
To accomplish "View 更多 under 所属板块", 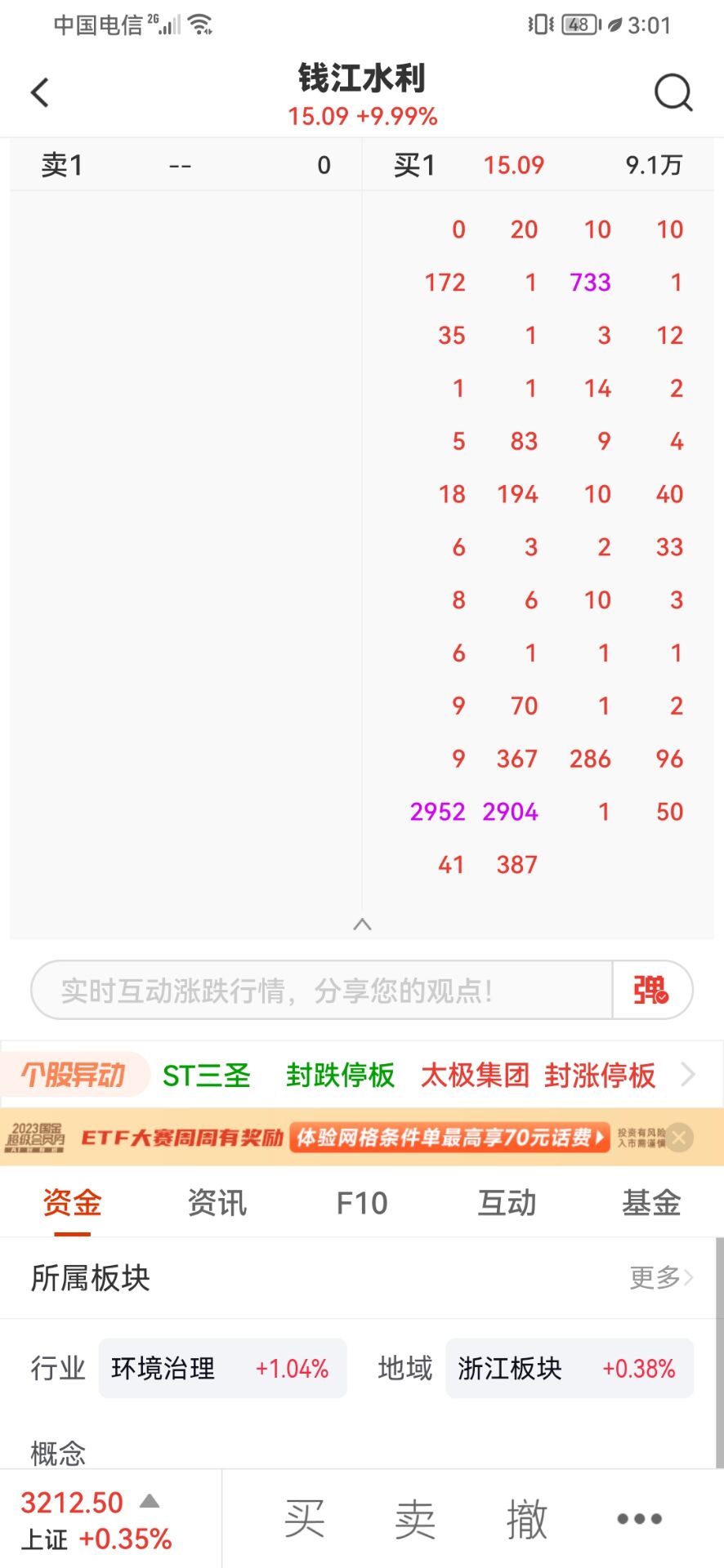I will click(x=661, y=1277).
